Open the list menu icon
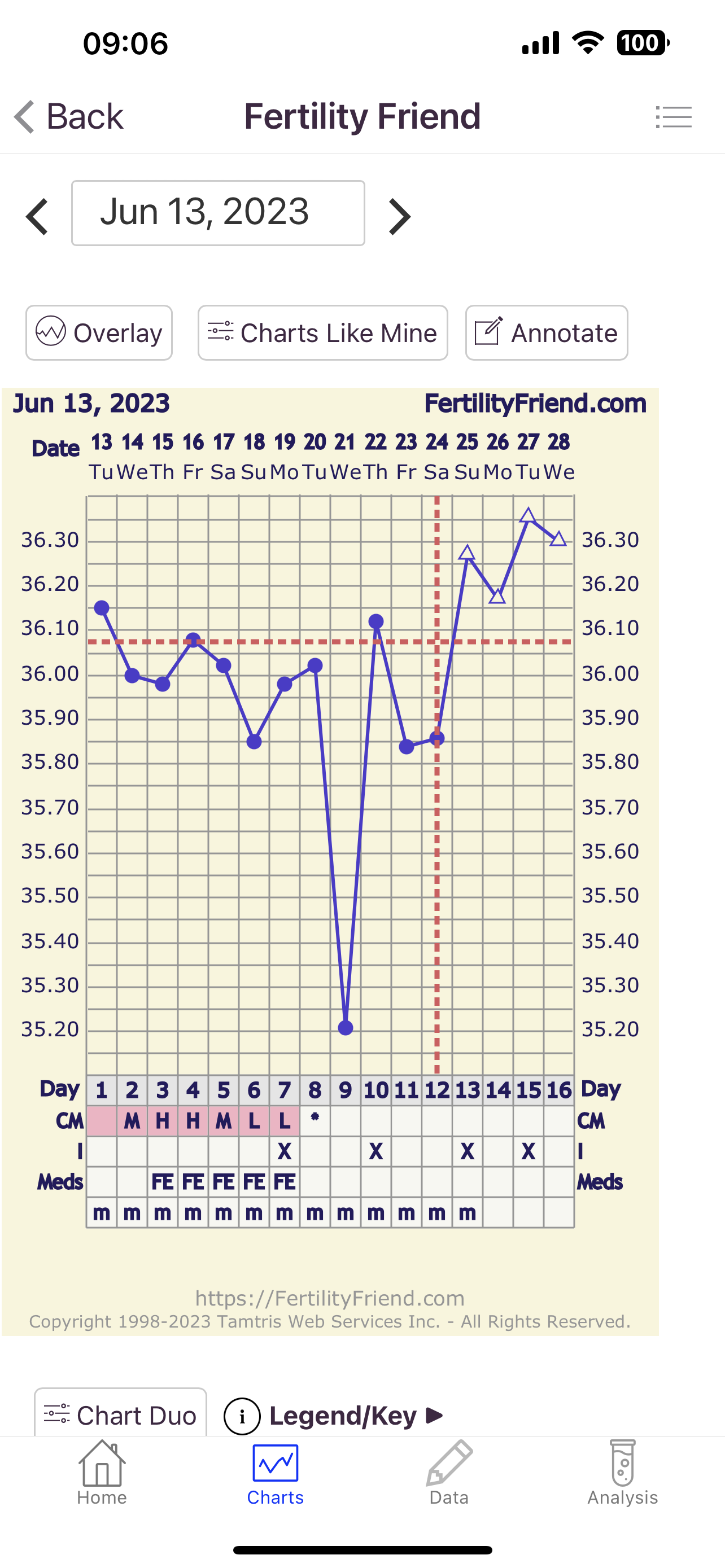The image size is (725, 1568). [673, 117]
